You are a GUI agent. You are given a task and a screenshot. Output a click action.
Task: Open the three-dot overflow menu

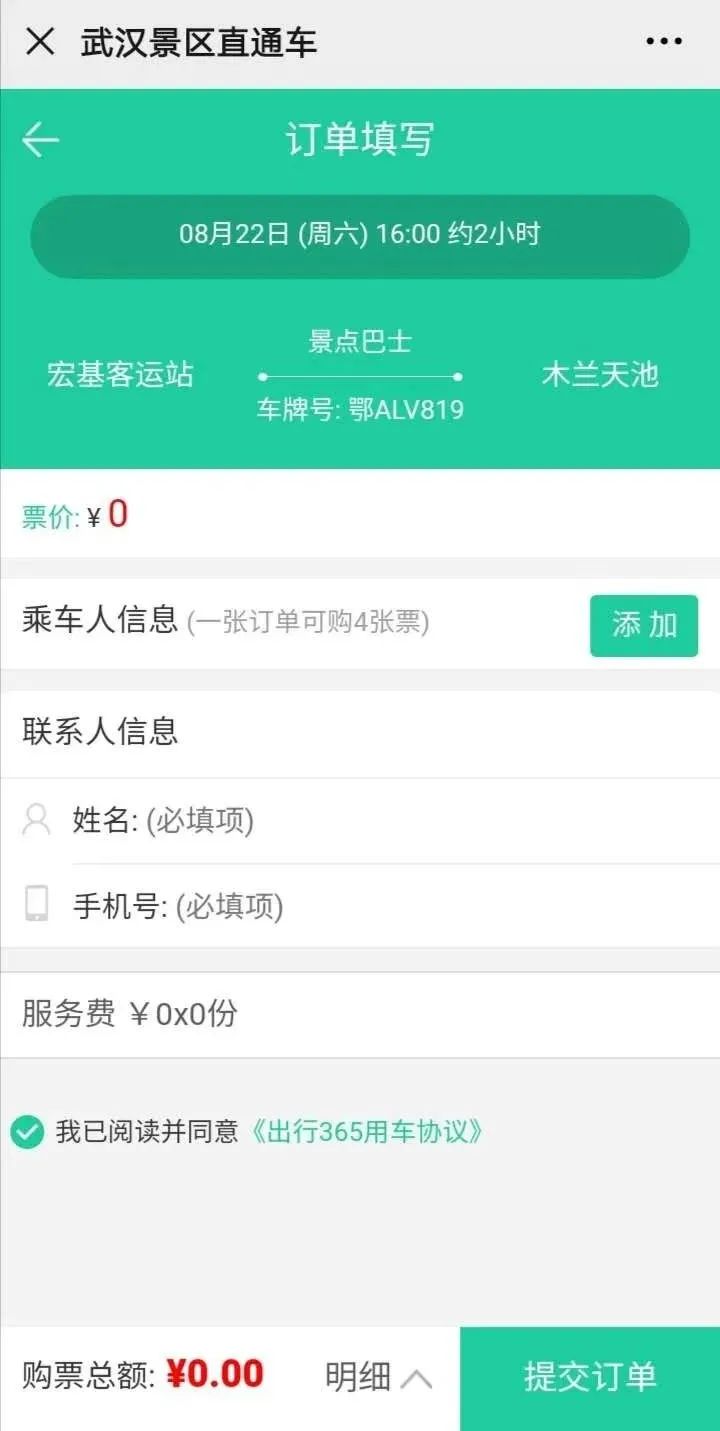(663, 42)
